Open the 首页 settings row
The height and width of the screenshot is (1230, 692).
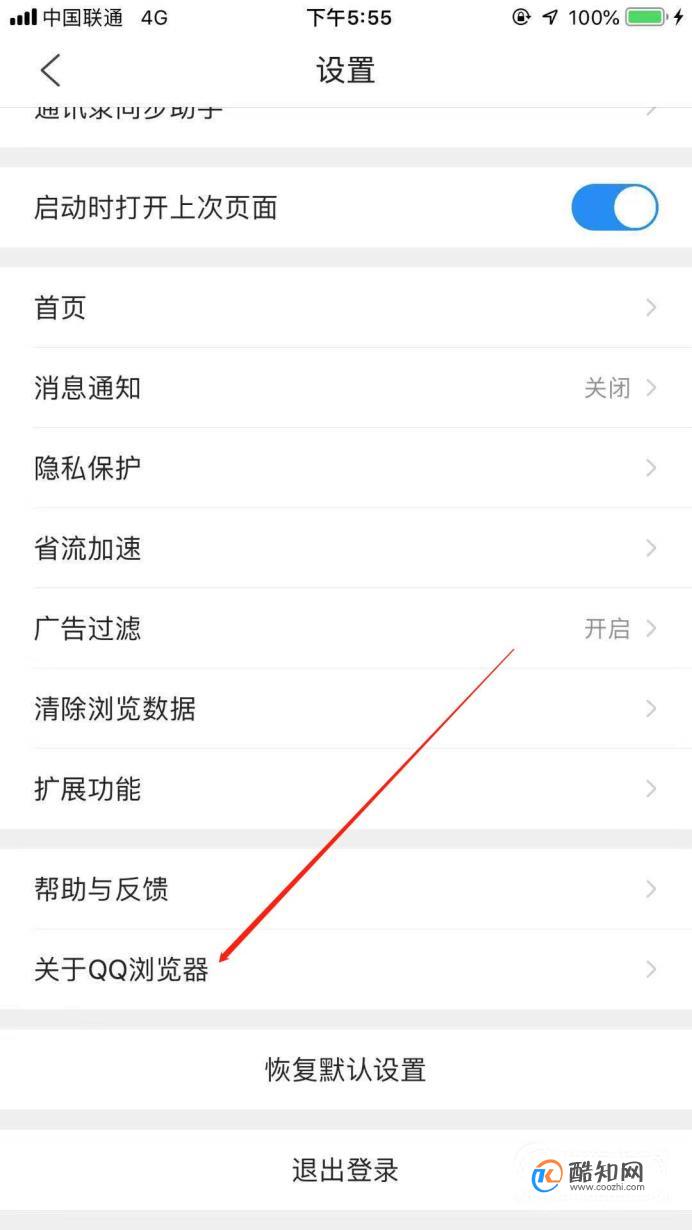click(x=346, y=308)
